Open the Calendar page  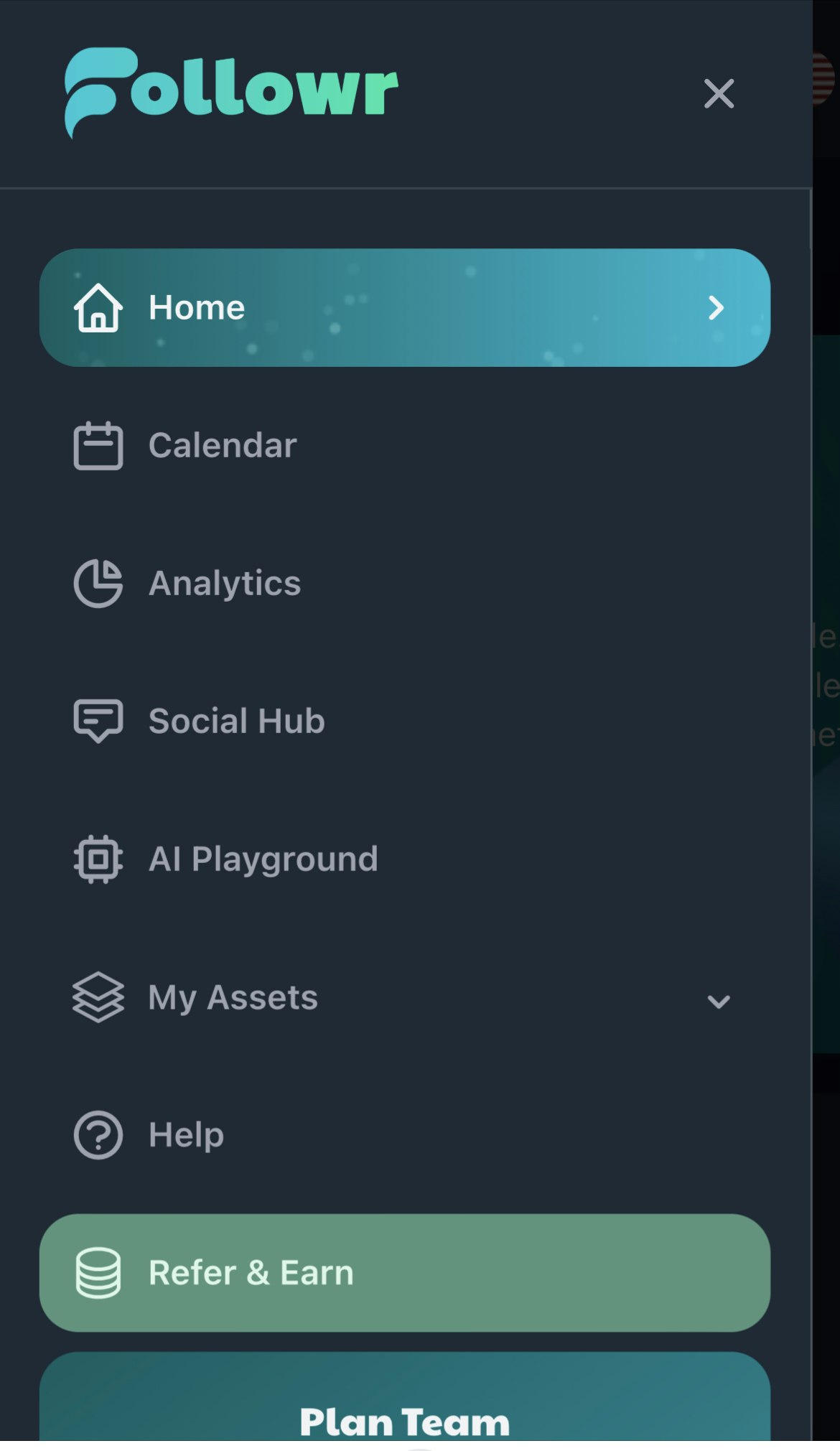pos(223,445)
